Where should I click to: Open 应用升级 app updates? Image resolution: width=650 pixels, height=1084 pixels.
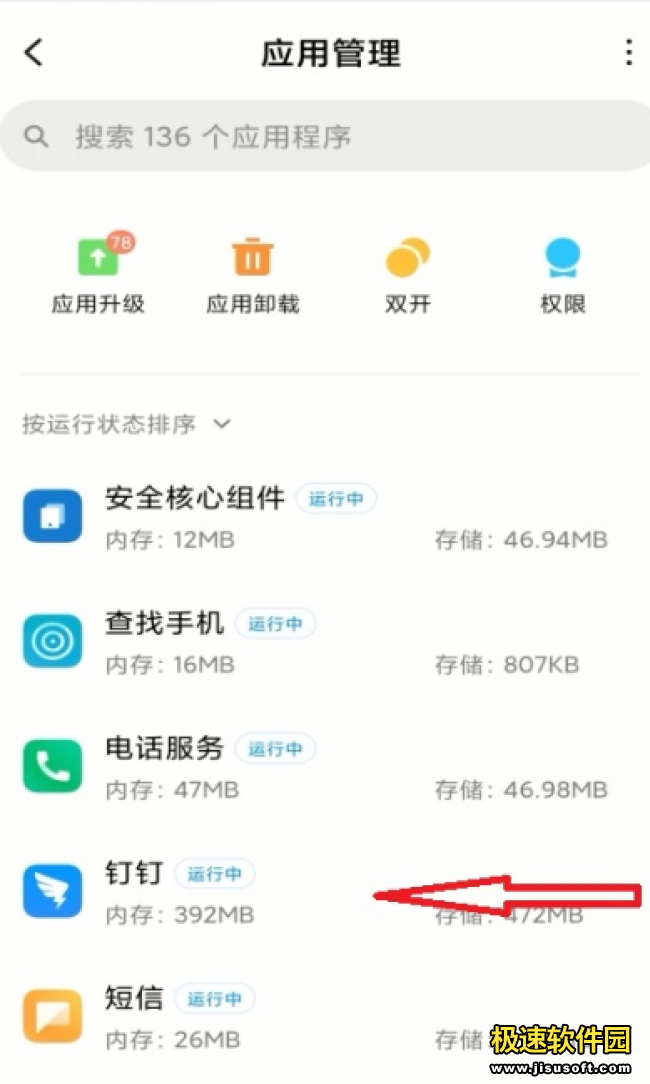click(98, 273)
